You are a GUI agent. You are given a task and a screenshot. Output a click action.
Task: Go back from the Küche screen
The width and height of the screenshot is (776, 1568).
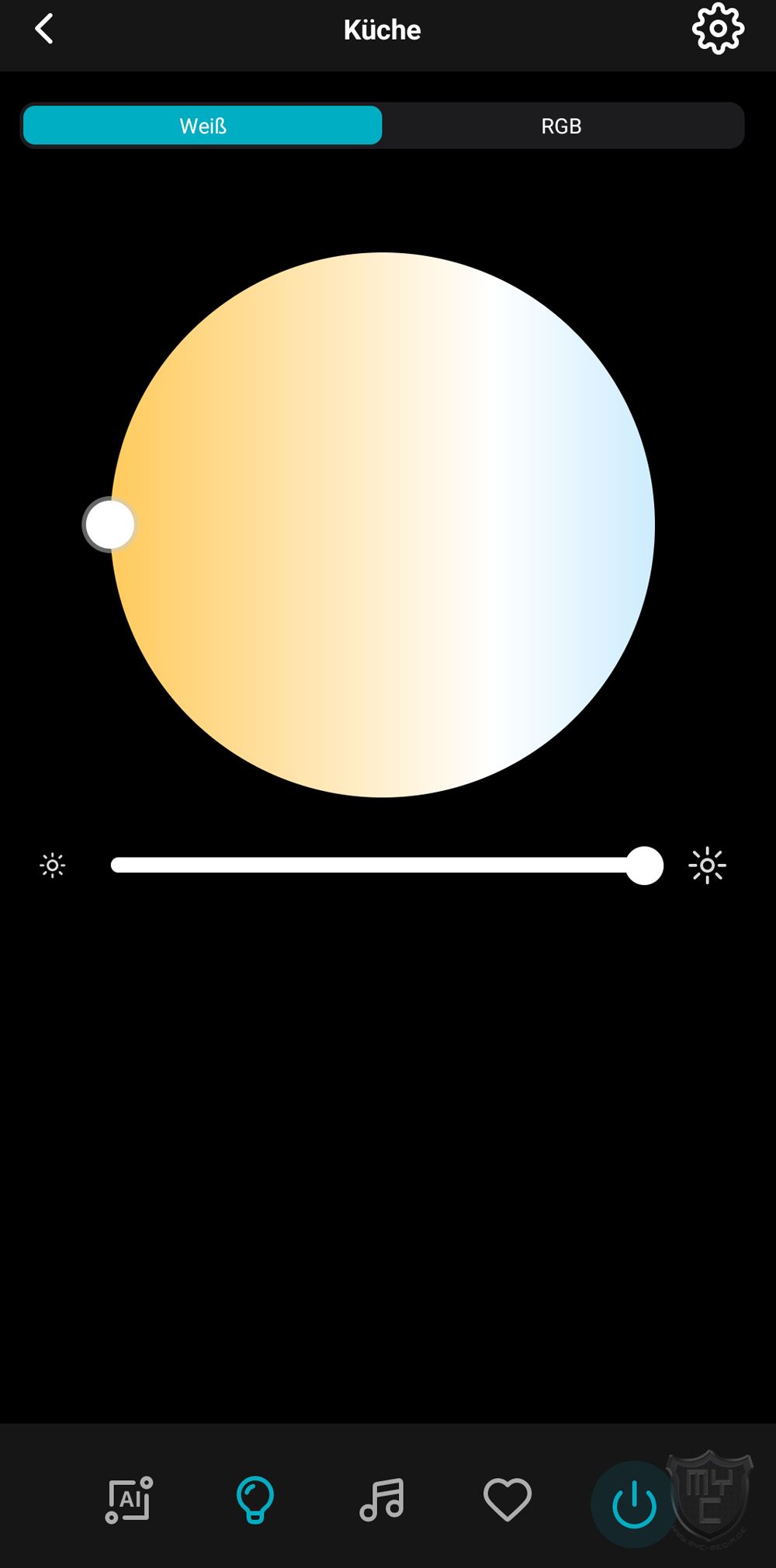click(x=45, y=29)
